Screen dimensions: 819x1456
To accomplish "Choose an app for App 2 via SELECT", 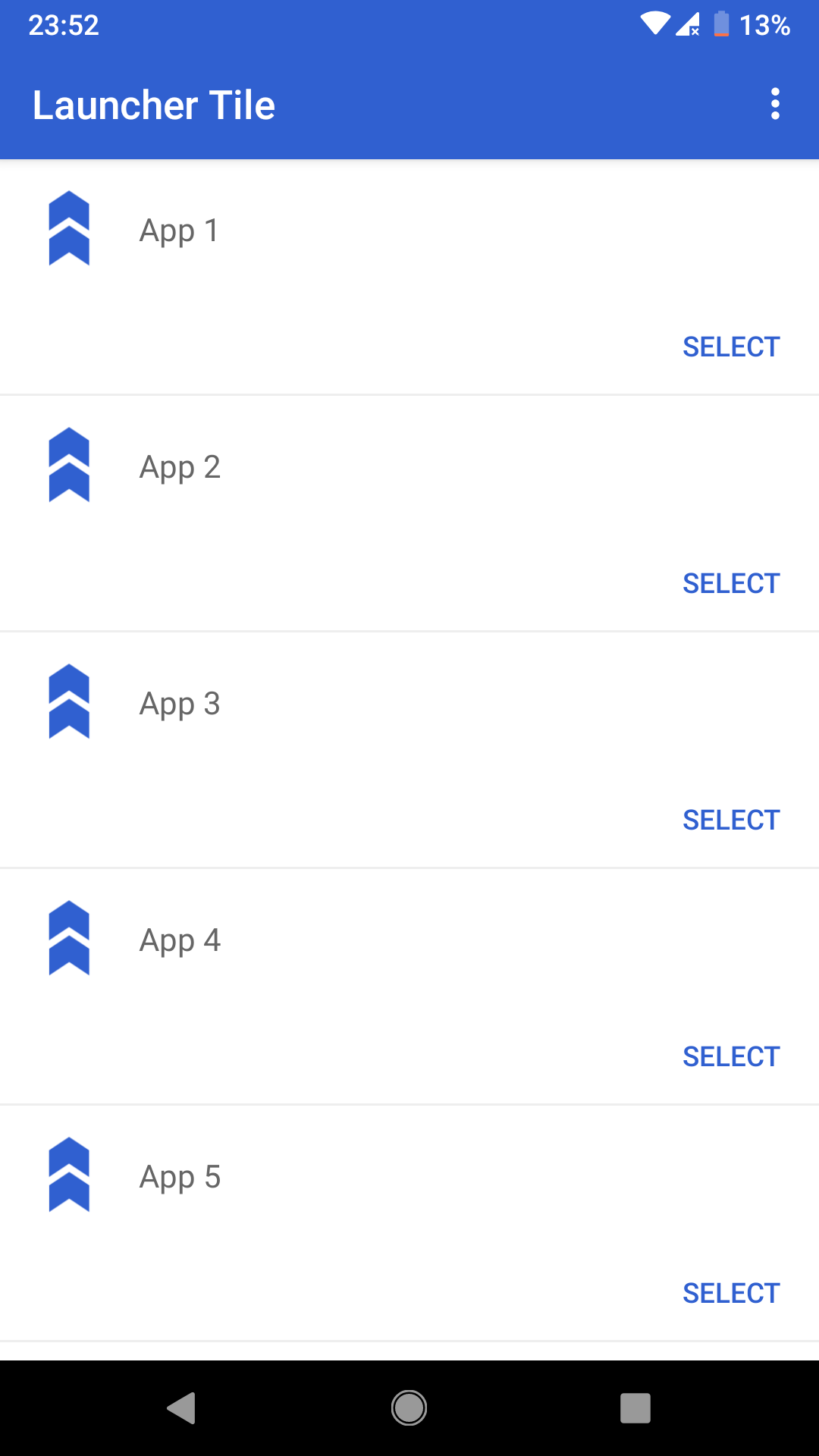I will click(x=730, y=583).
